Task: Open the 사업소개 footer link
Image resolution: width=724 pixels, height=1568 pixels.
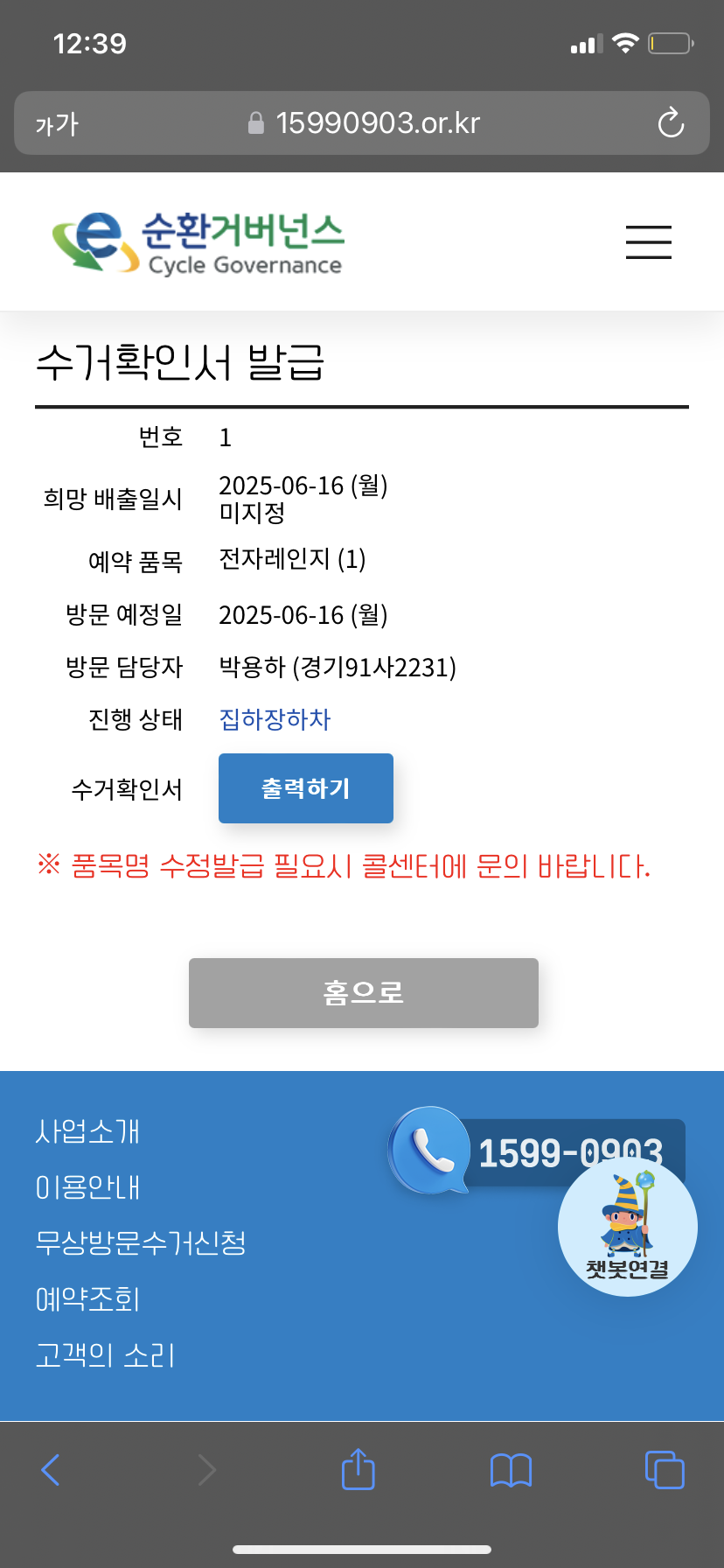Action: (87, 1131)
